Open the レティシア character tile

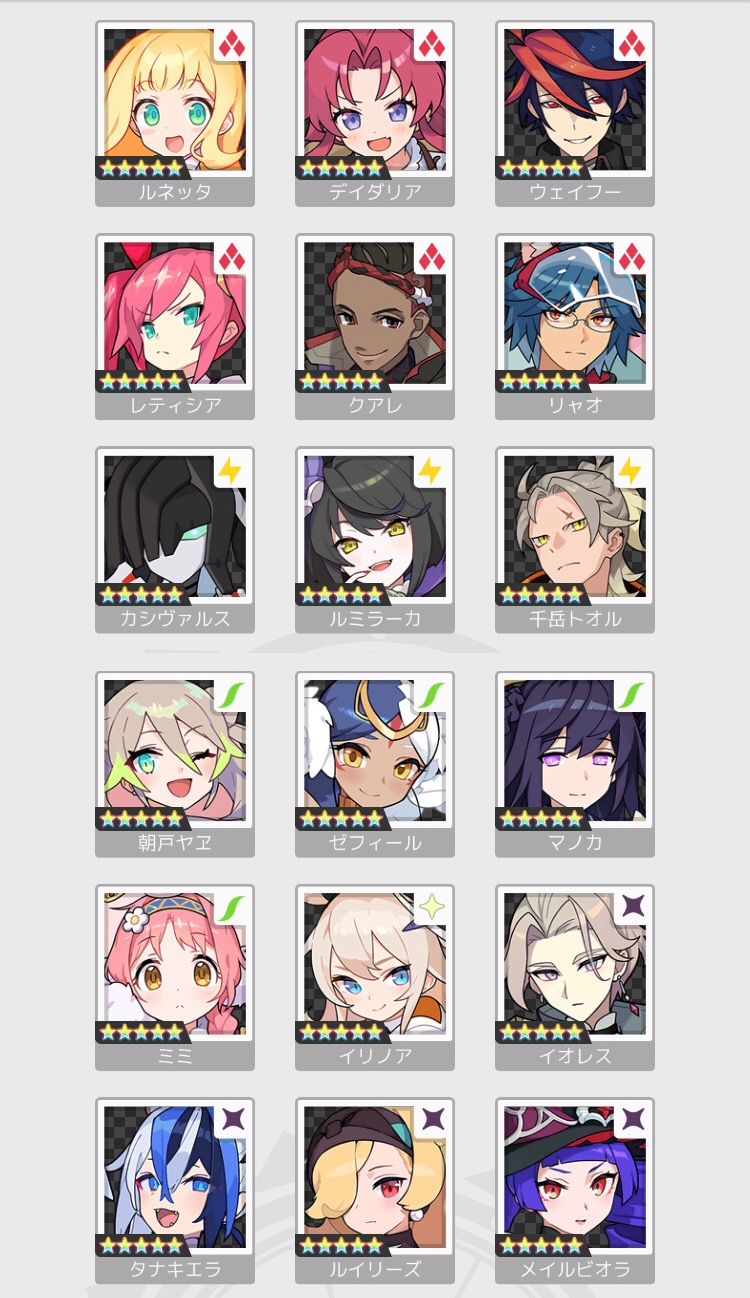click(175, 316)
